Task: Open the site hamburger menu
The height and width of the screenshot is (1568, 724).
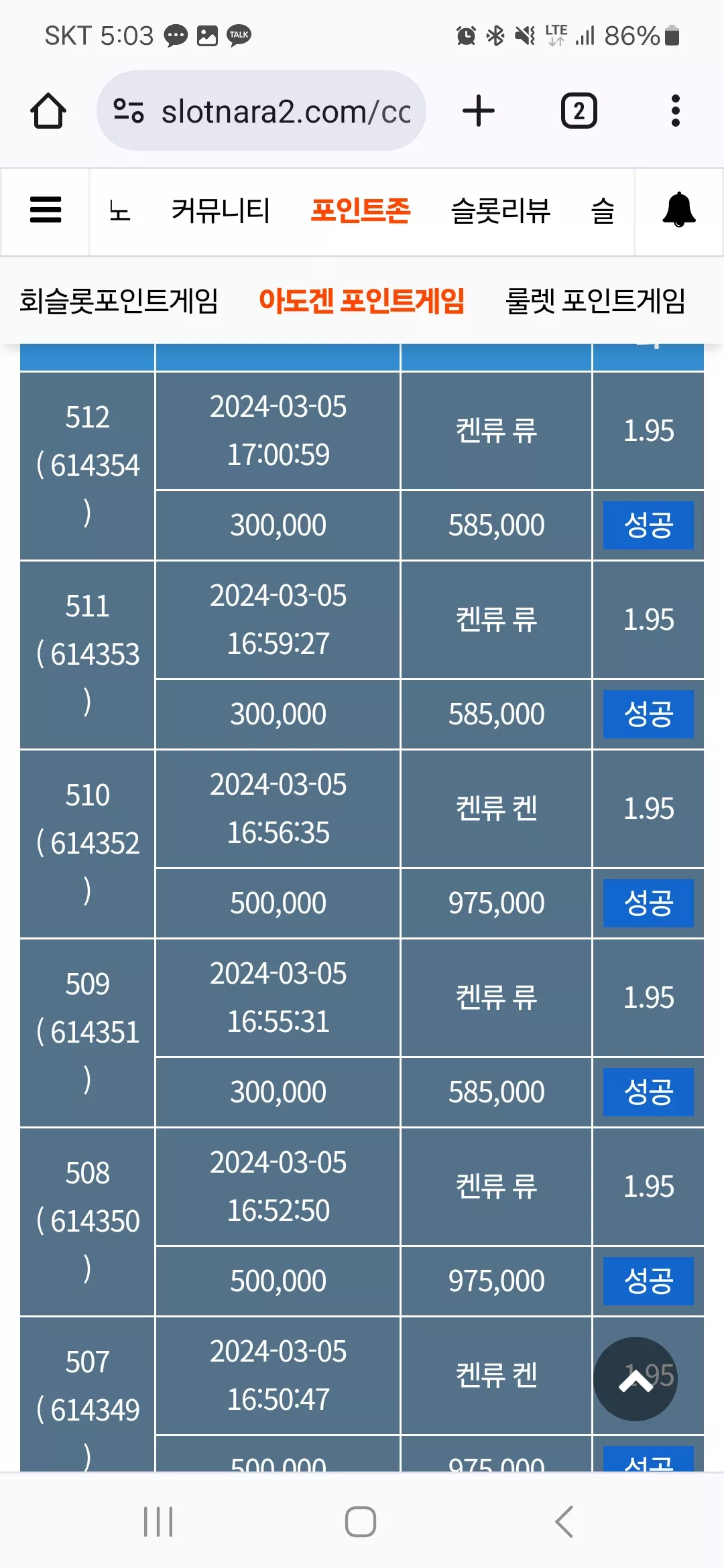Action: pos(46,210)
